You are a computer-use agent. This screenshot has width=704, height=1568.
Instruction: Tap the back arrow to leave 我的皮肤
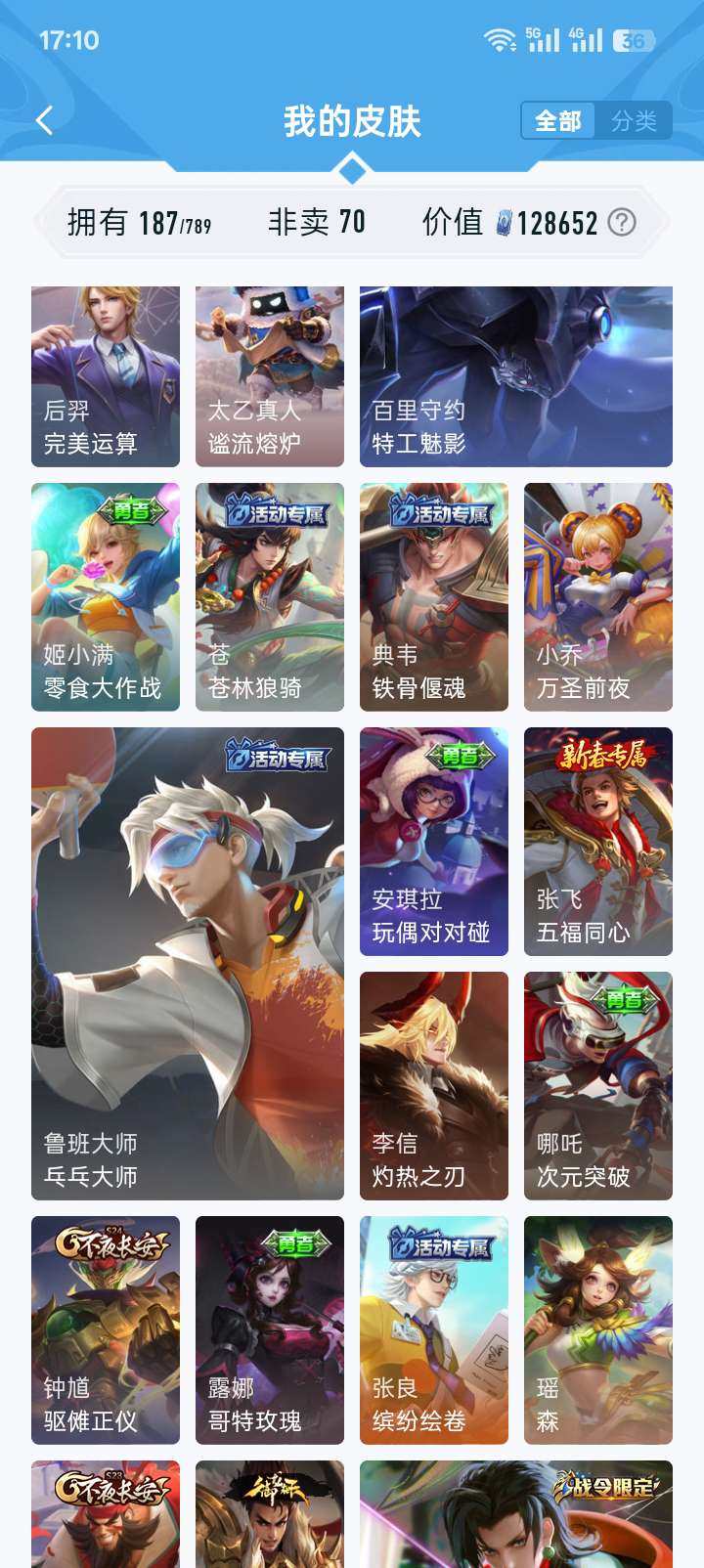(41, 119)
